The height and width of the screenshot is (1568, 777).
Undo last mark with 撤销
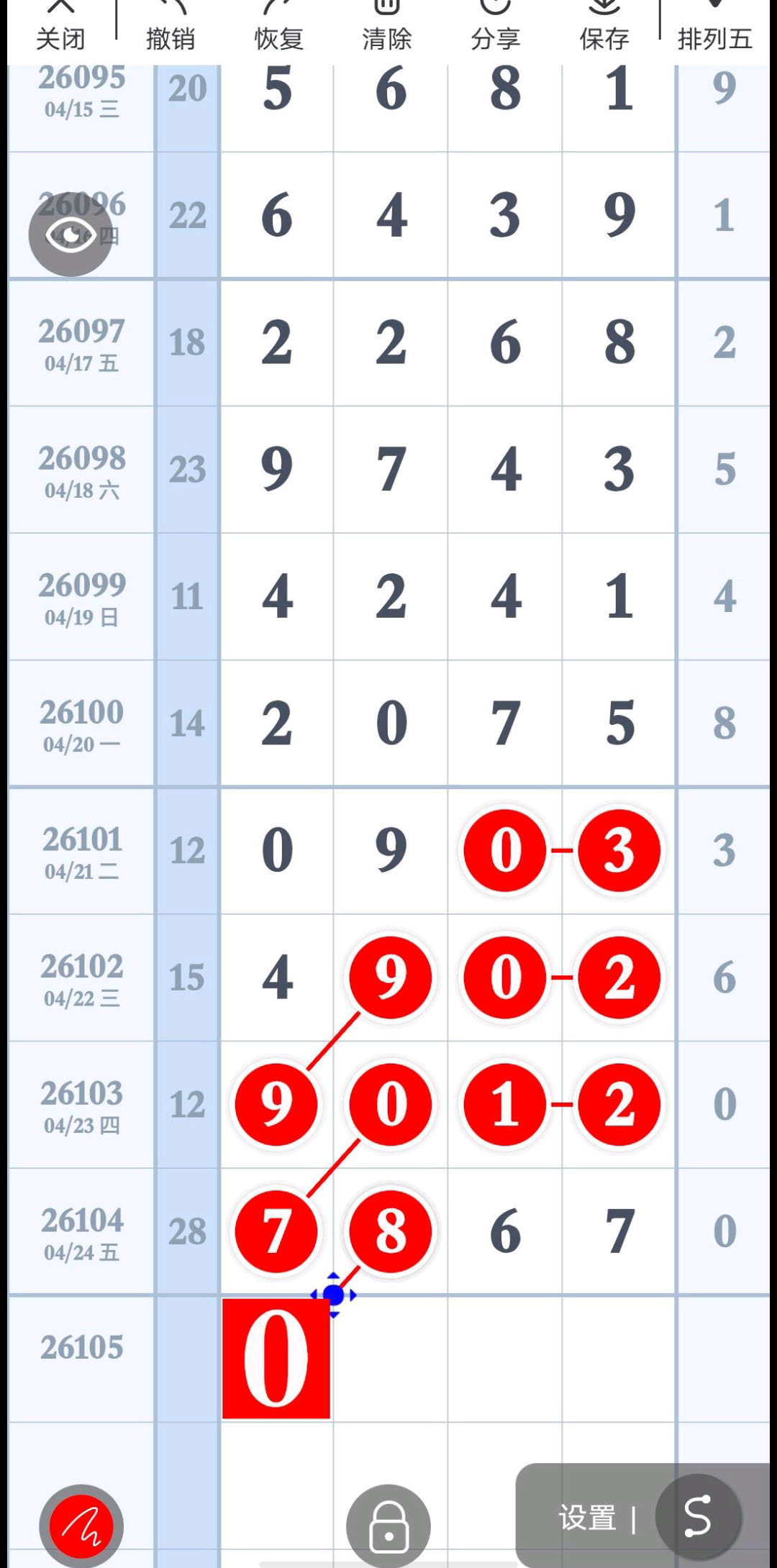(x=171, y=29)
